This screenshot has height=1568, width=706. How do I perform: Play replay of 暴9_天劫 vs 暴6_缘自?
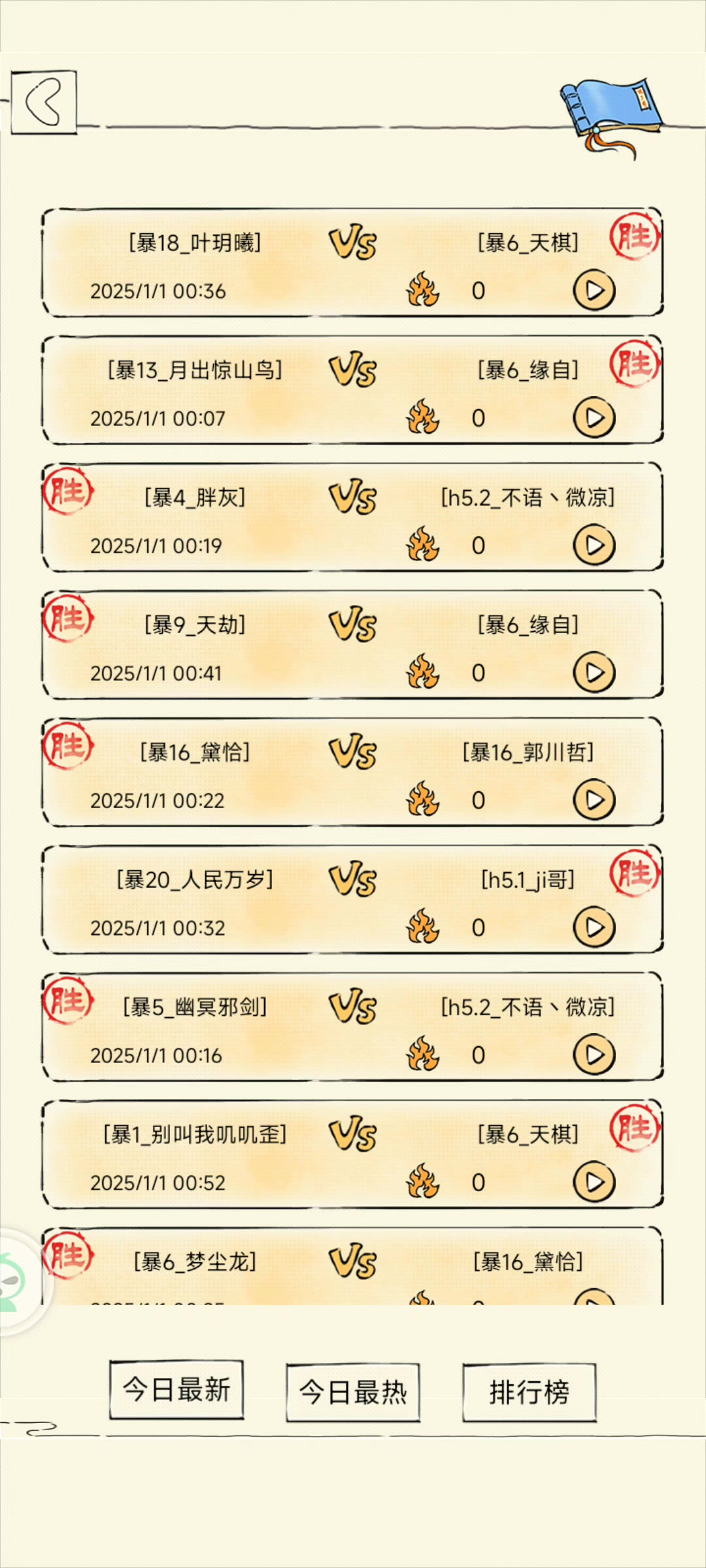594,672
